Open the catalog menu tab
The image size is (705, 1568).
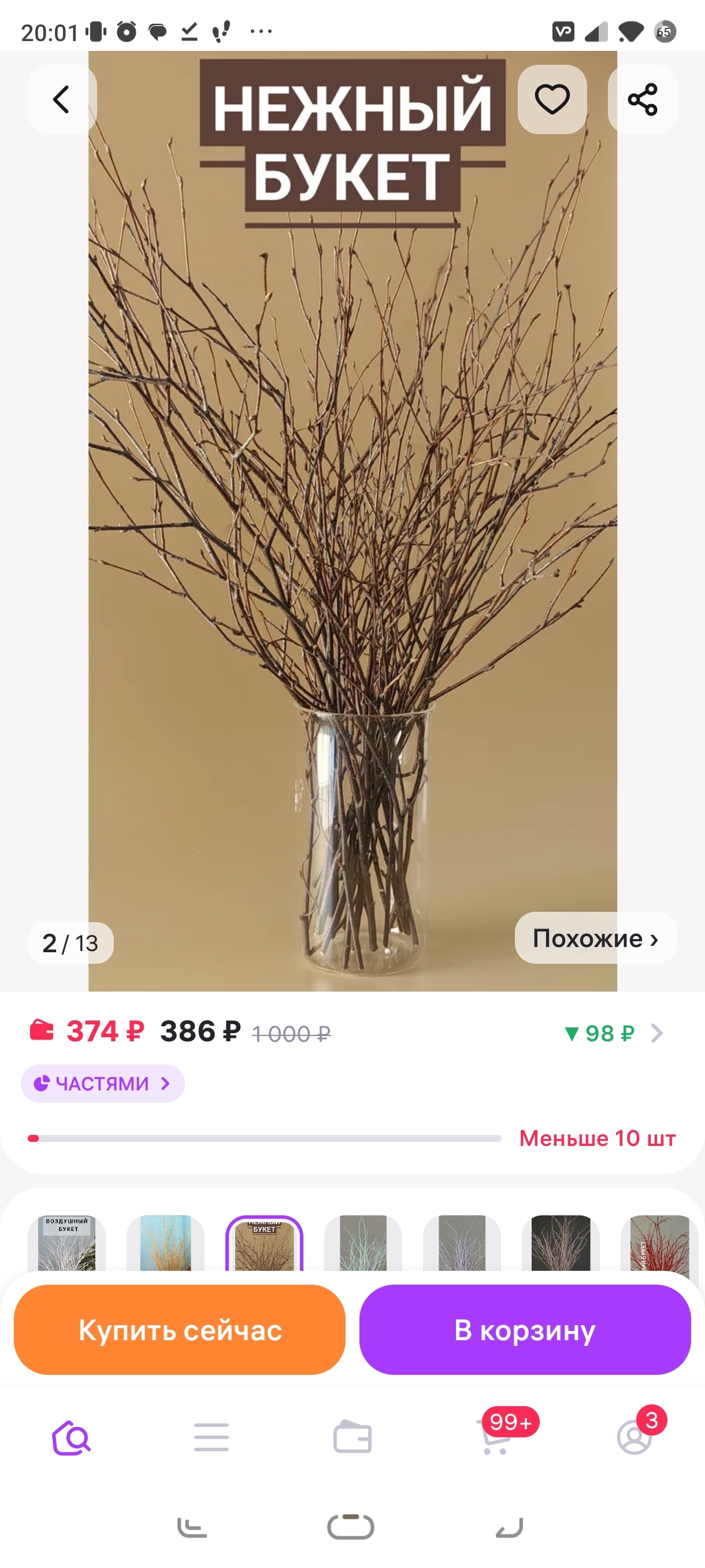point(211,1438)
